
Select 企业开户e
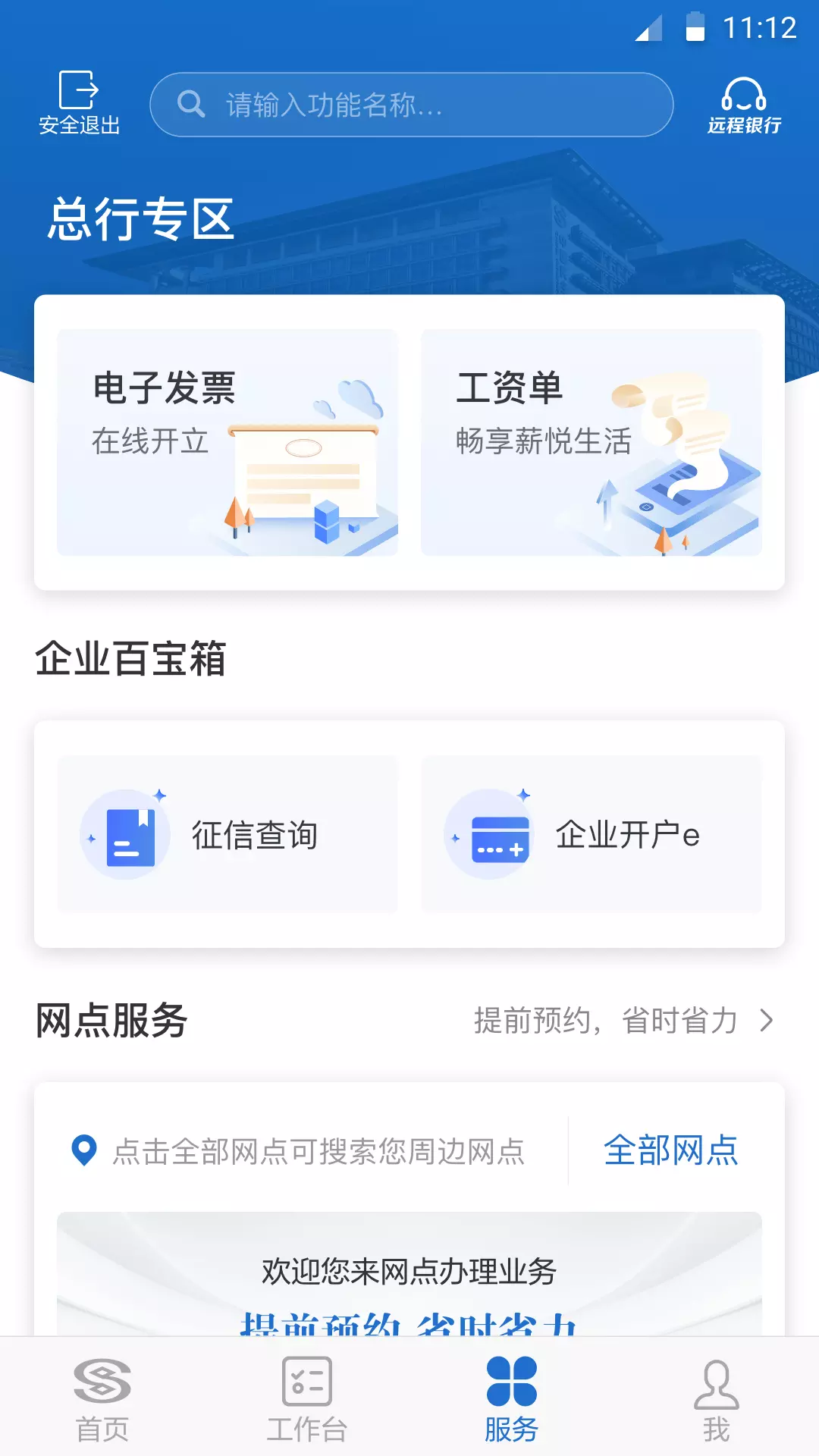click(591, 834)
